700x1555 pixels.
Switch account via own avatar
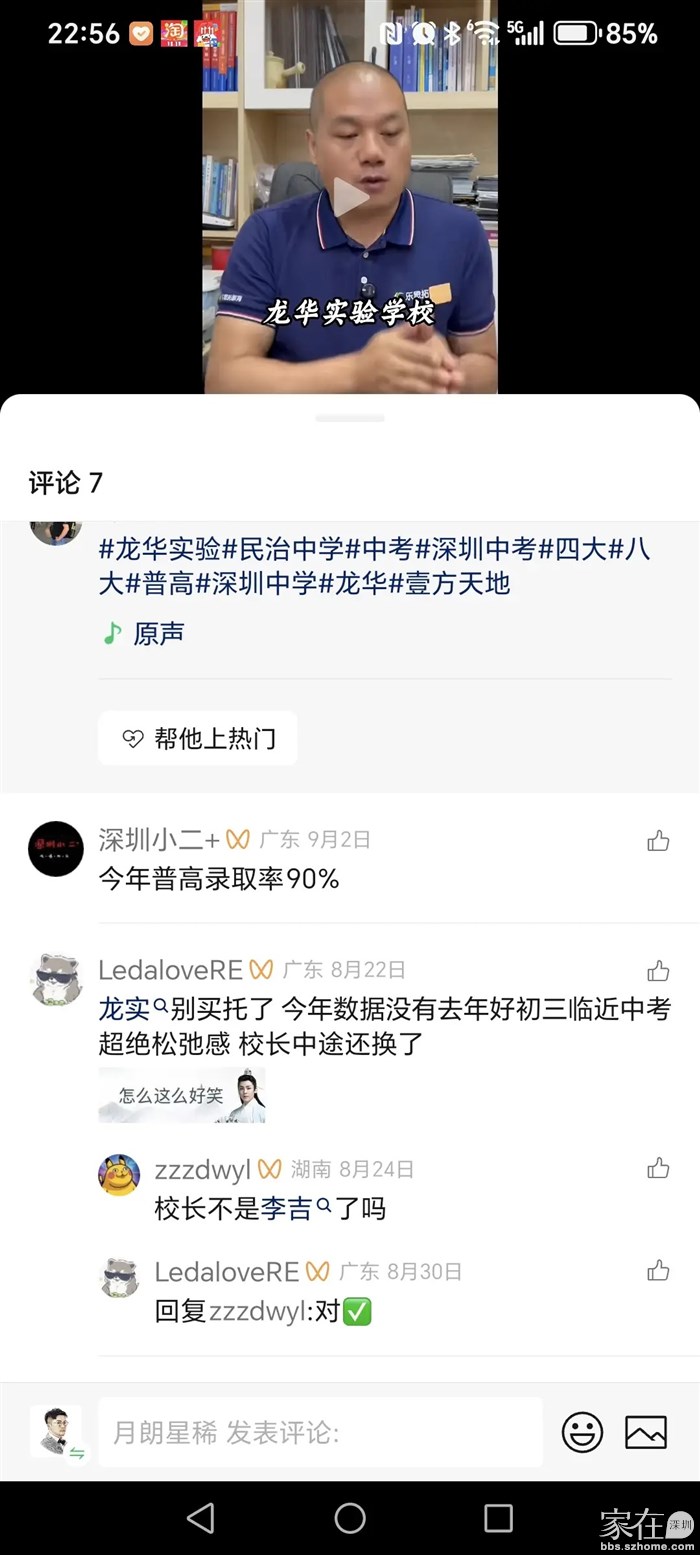pyautogui.click(x=56, y=1432)
